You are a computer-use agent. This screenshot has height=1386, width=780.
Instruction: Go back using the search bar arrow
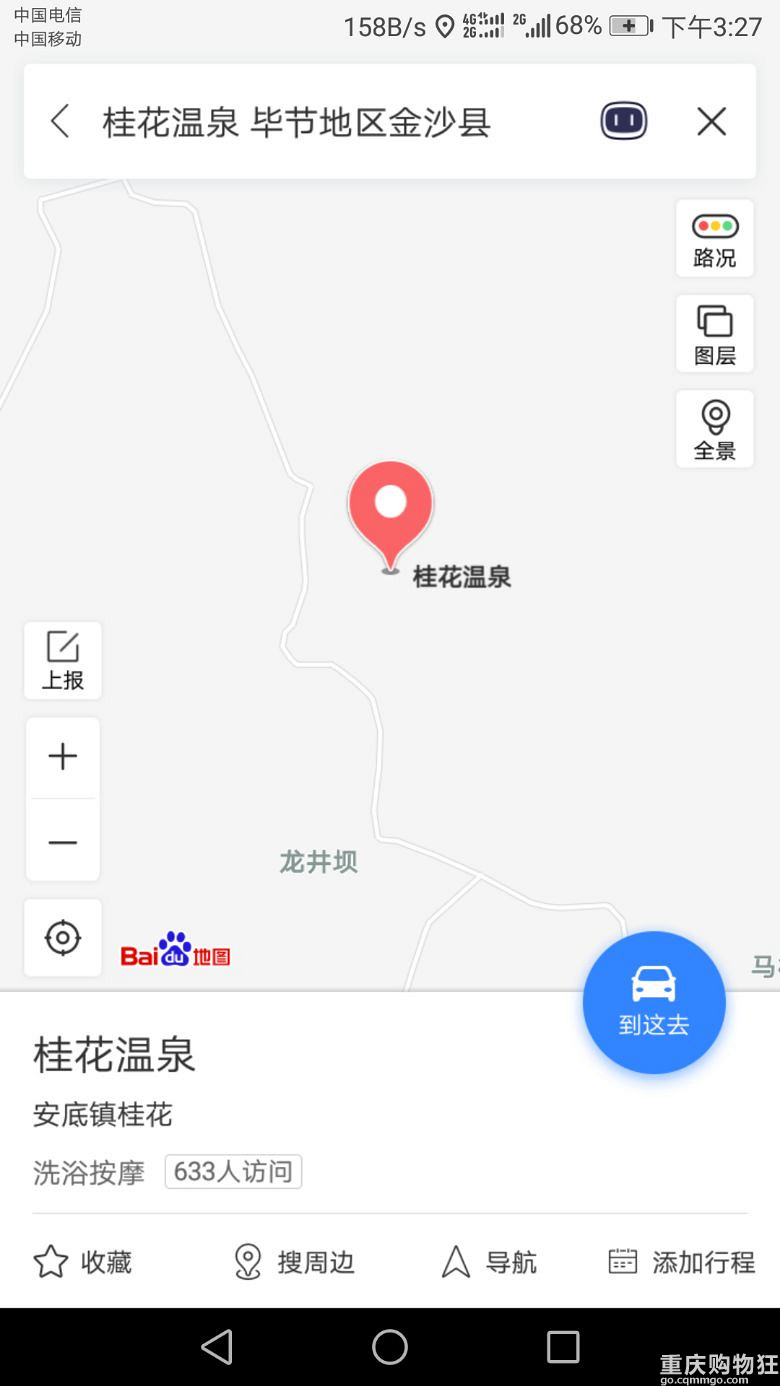60,122
